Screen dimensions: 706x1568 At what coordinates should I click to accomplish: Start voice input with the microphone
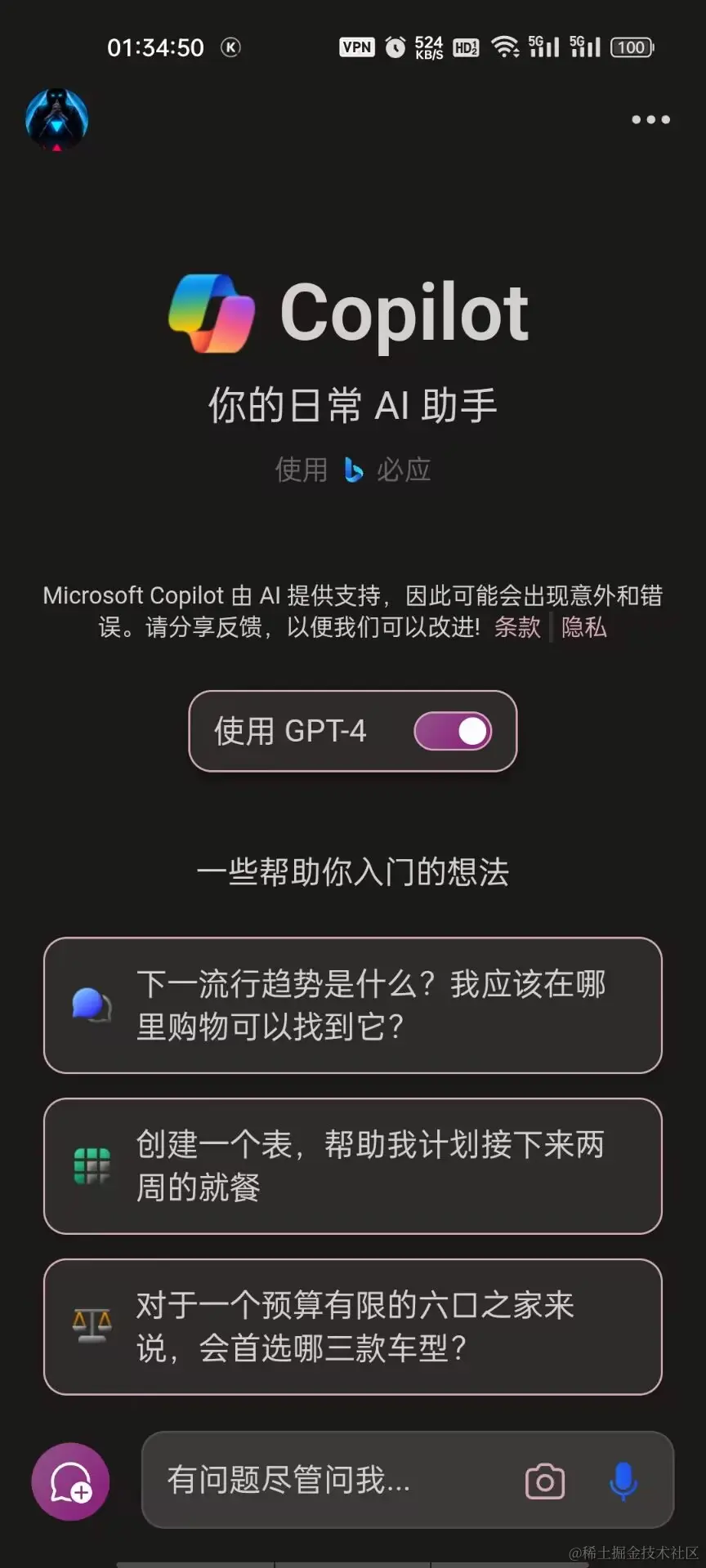623,1481
